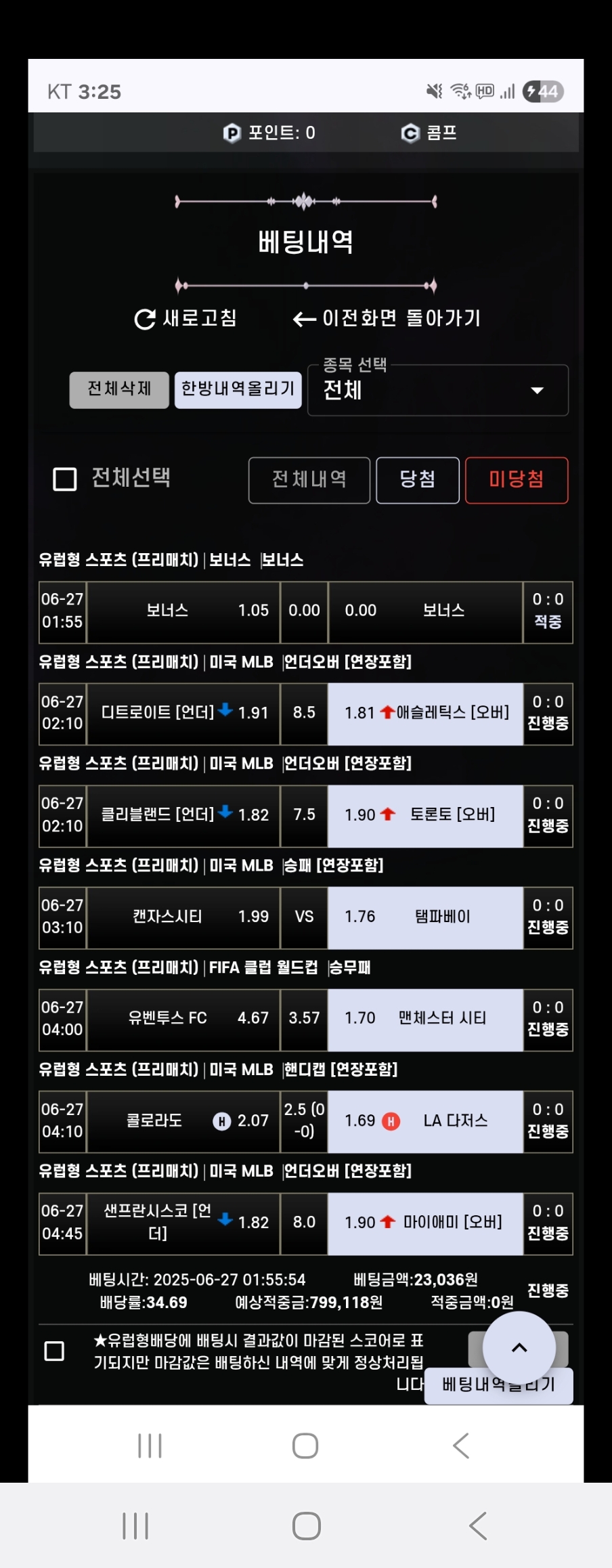Switch to 전체내역 filter
The image size is (612, 1568).
pos(309,480)
